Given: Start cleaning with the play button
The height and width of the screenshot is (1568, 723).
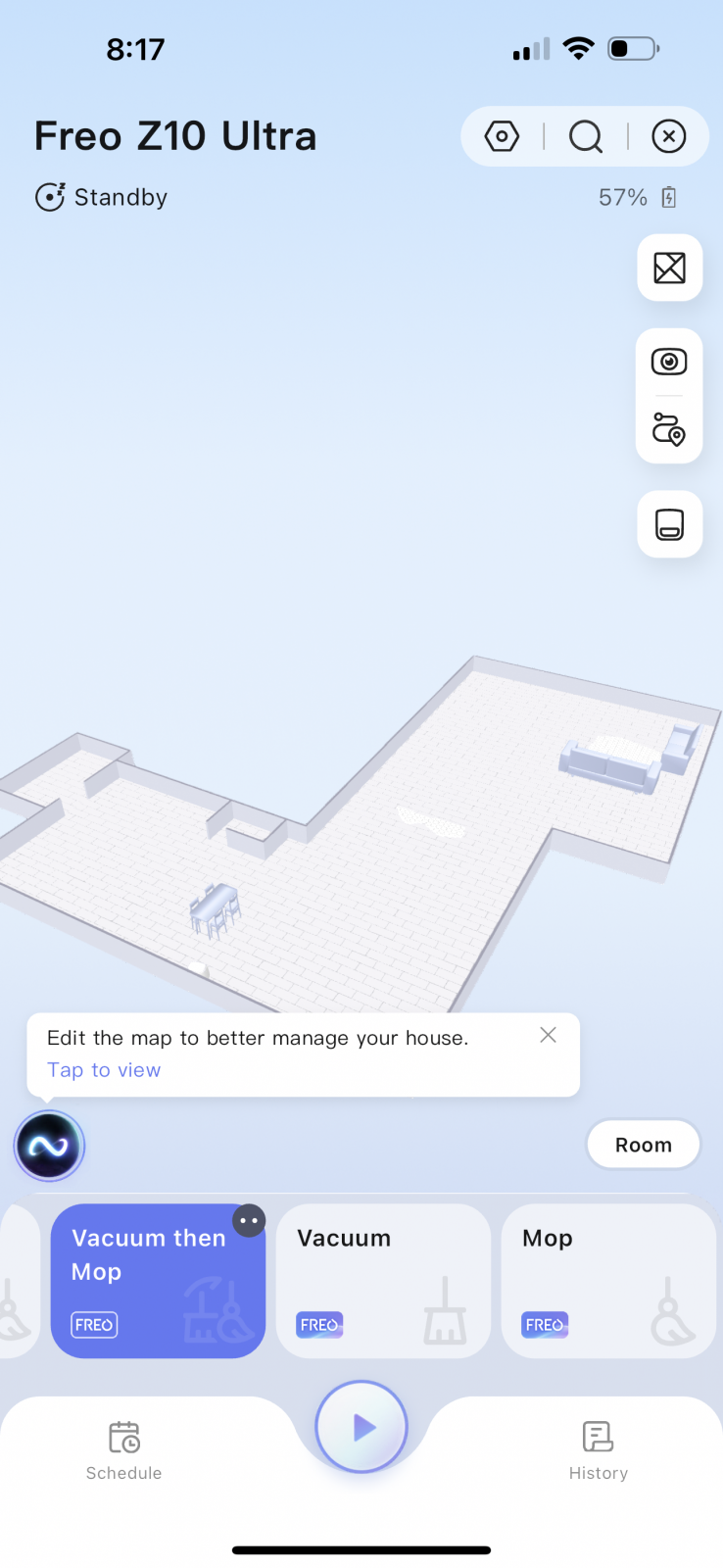Looking at the screenshot, I should click(361, 1427).
